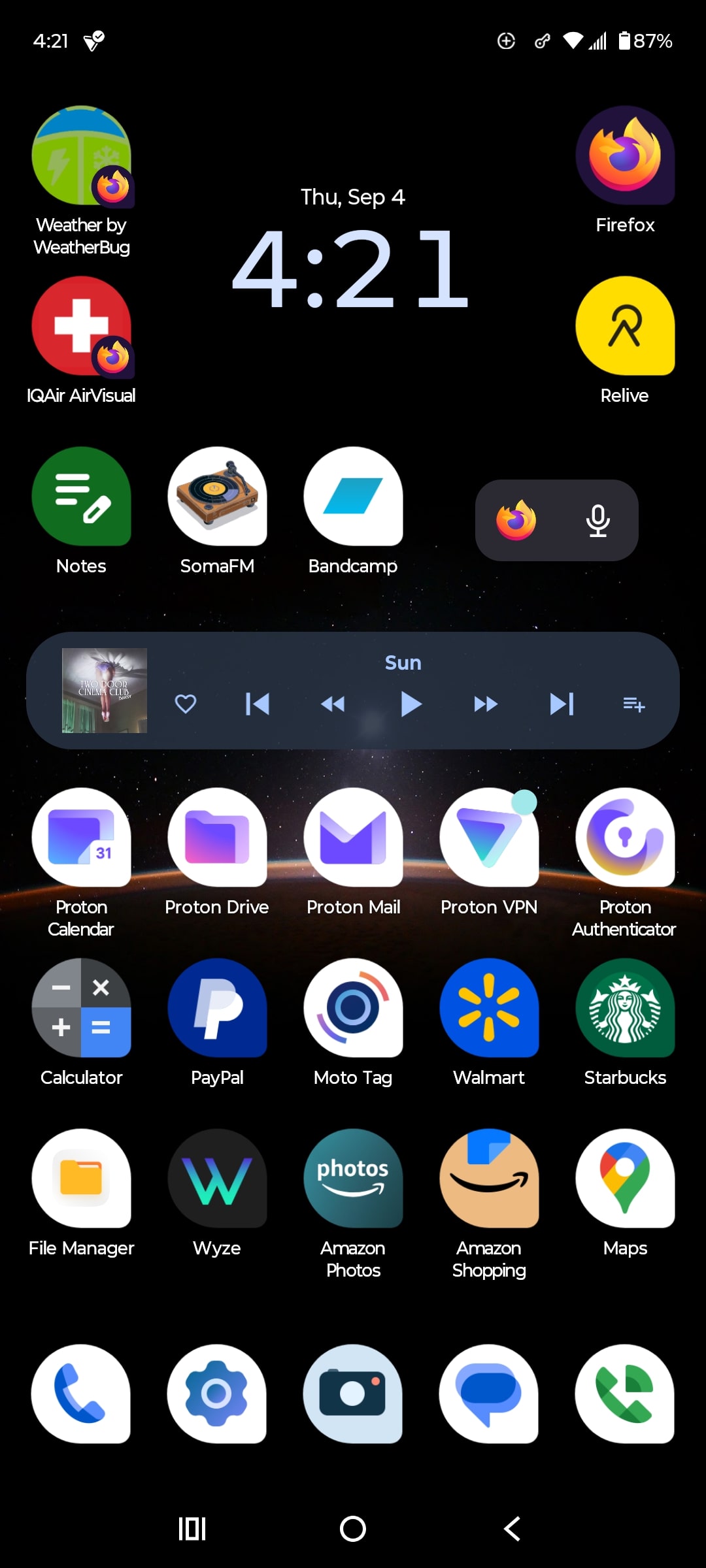Show recent apps
The image size is (706, 1568).
pos(192,1529)
